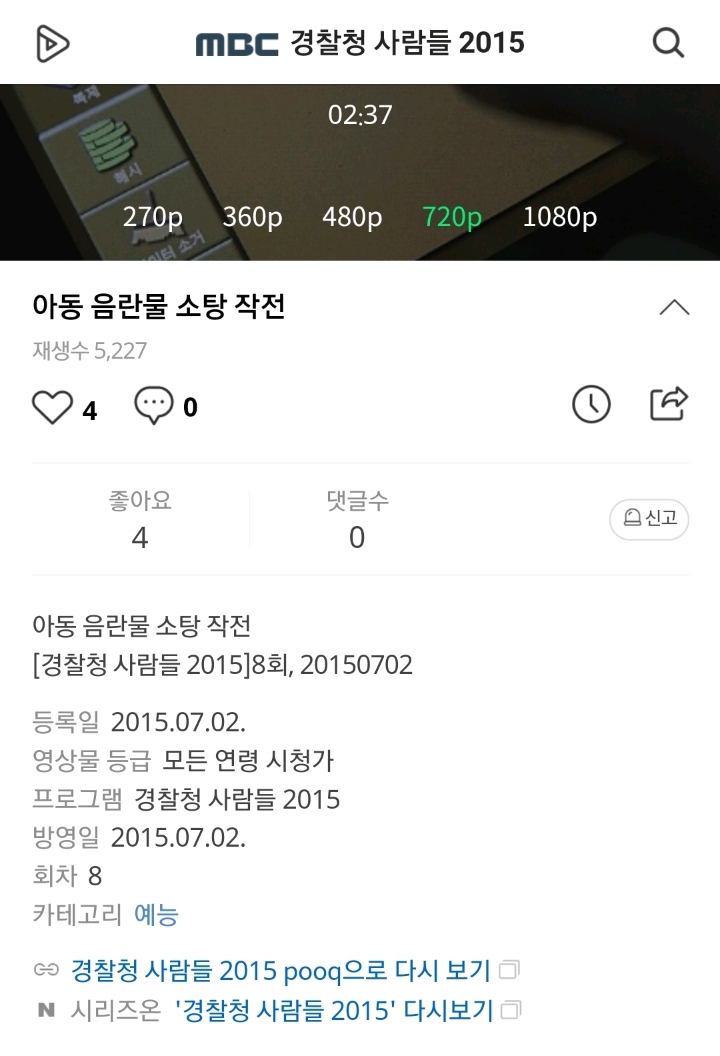Report the video with 신고 button
Image resolution: width=720 pixels, height=1056 pixels.
click(x=649, y=518)
